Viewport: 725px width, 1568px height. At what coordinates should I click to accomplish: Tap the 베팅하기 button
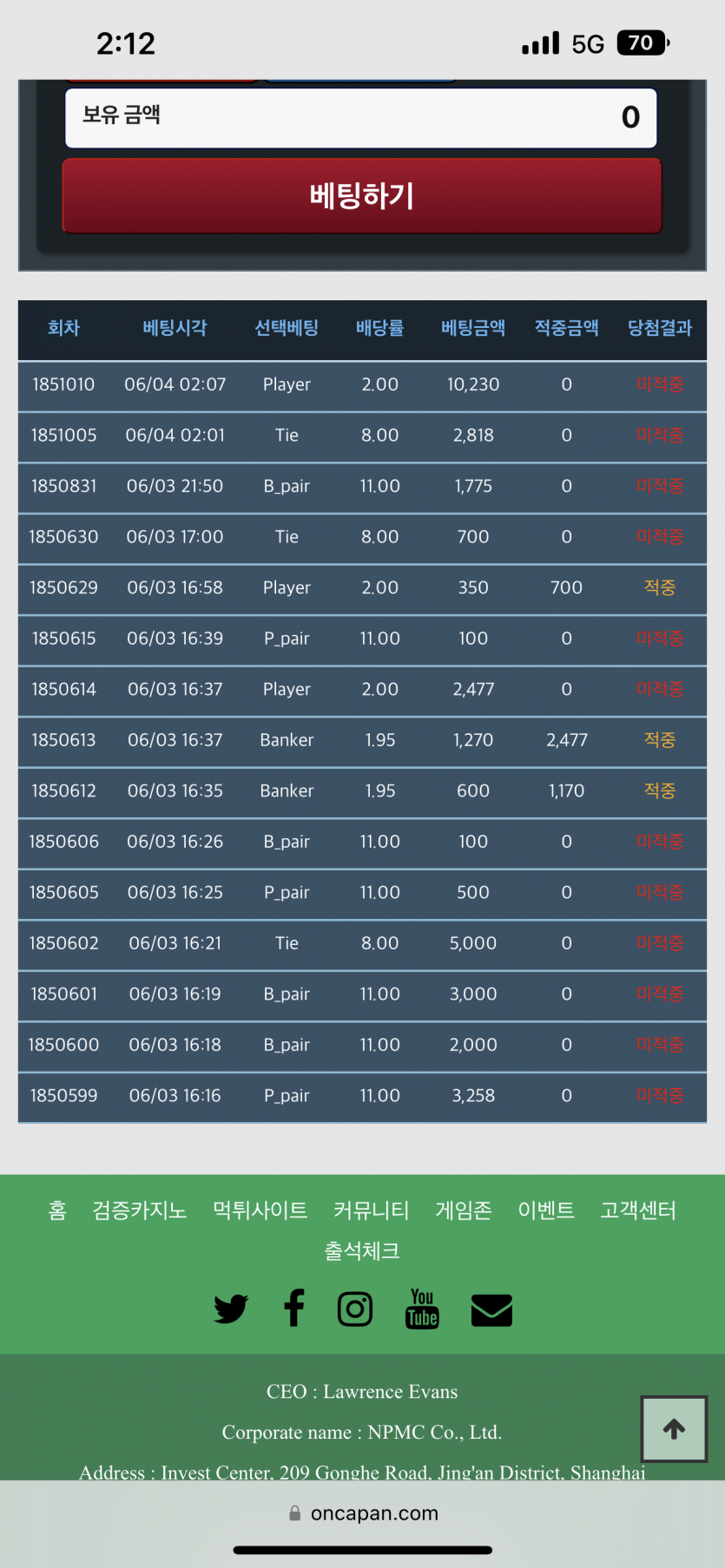click(362, 196)
